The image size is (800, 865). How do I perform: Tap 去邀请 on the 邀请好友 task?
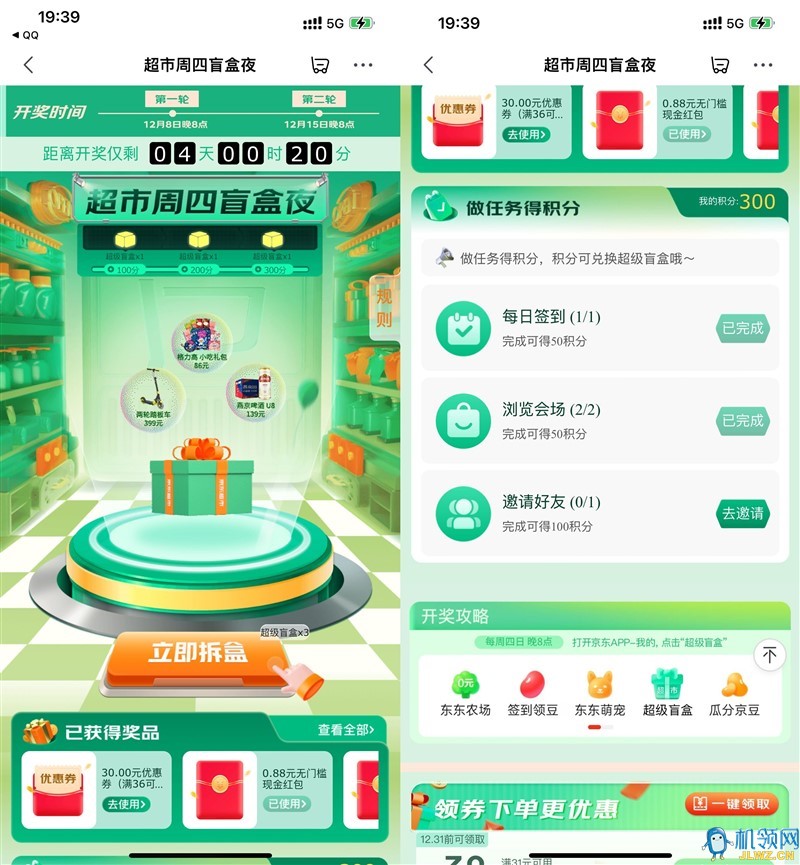pyautogui.click(x=742, y=514)
